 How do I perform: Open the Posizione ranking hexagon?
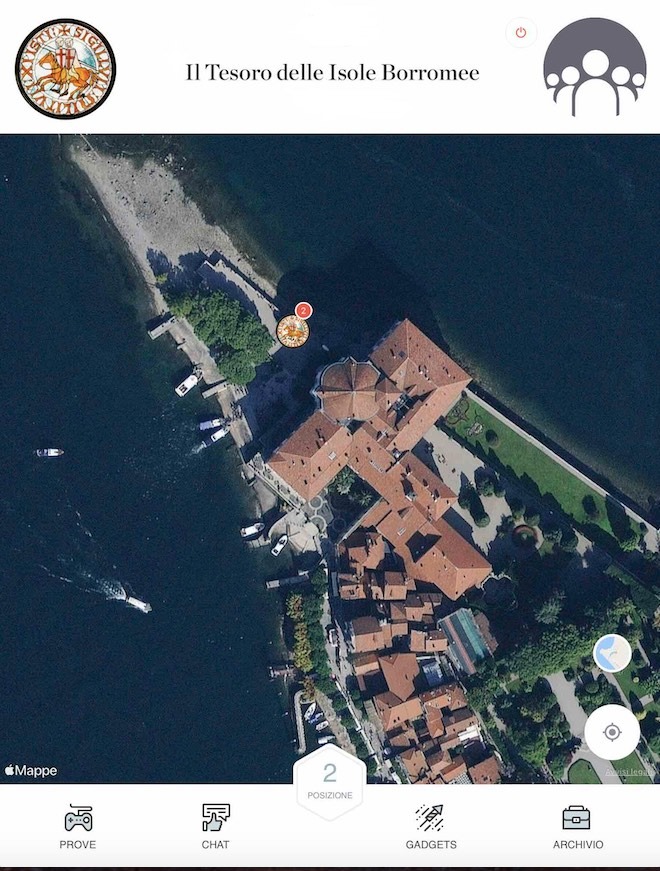[329, 779]
